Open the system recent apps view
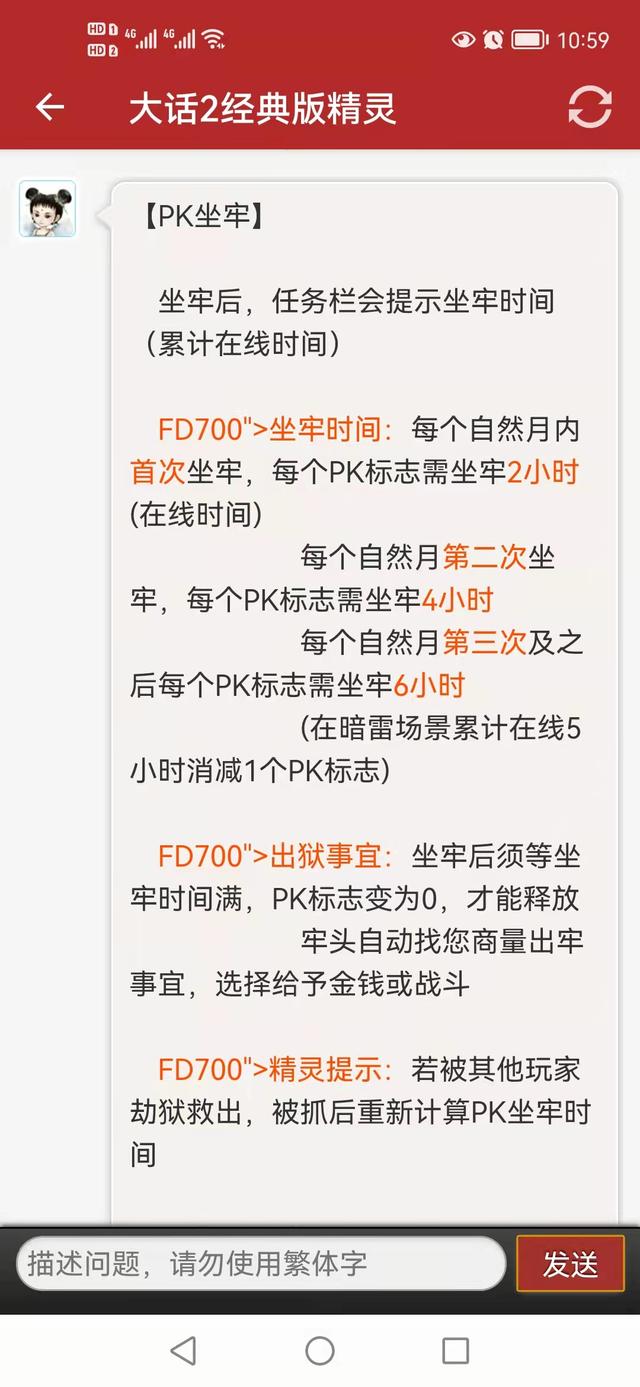 click(x=455, y=1351)
